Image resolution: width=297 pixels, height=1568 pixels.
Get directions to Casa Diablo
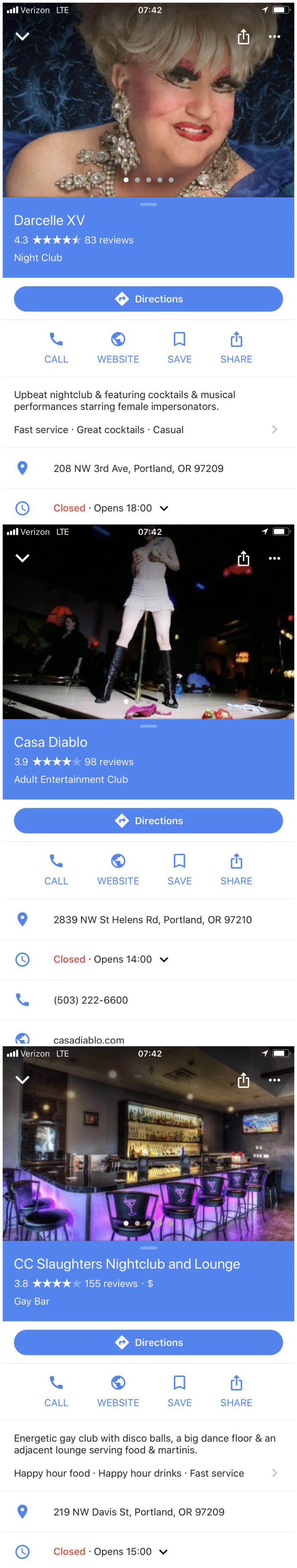coord(148,821)
